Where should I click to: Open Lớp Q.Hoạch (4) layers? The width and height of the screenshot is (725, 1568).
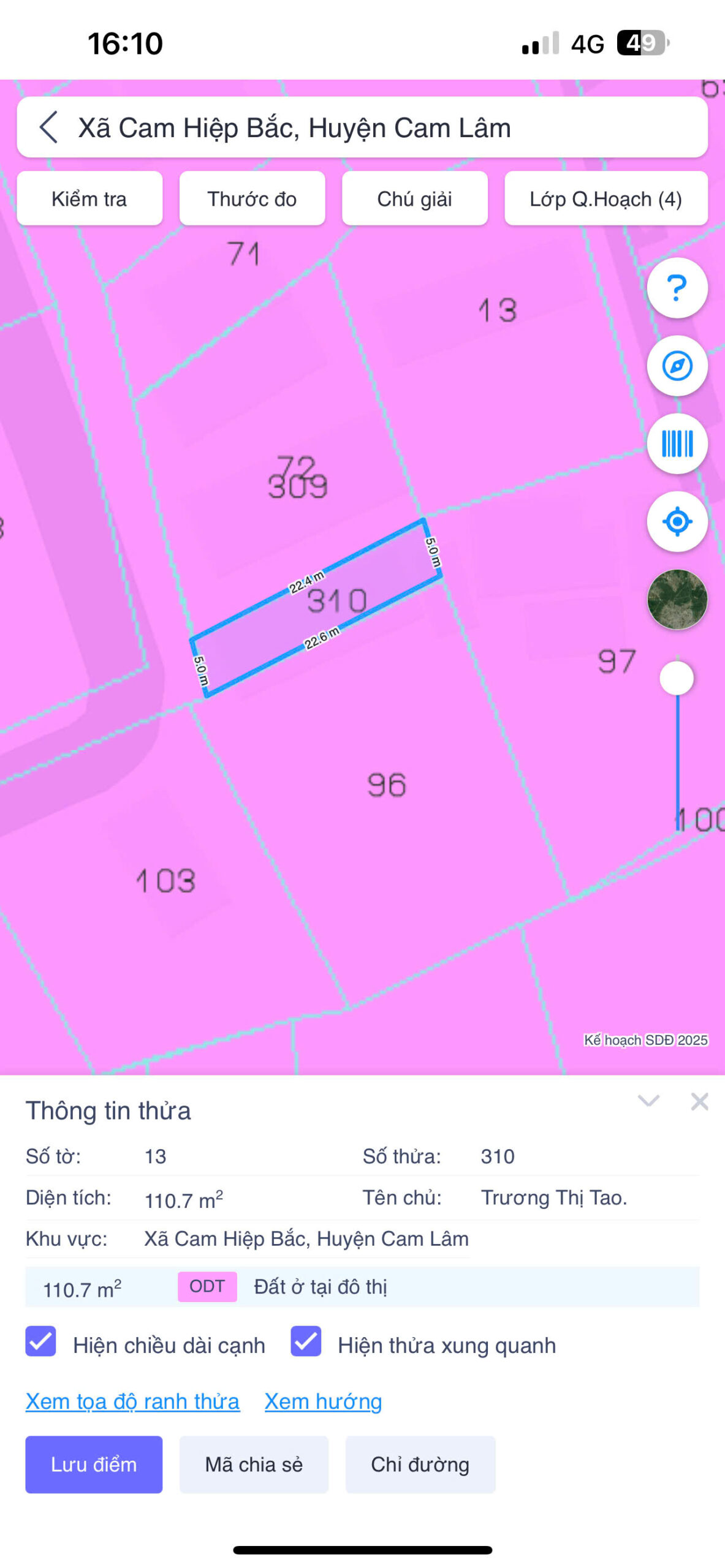coord(605,198)
